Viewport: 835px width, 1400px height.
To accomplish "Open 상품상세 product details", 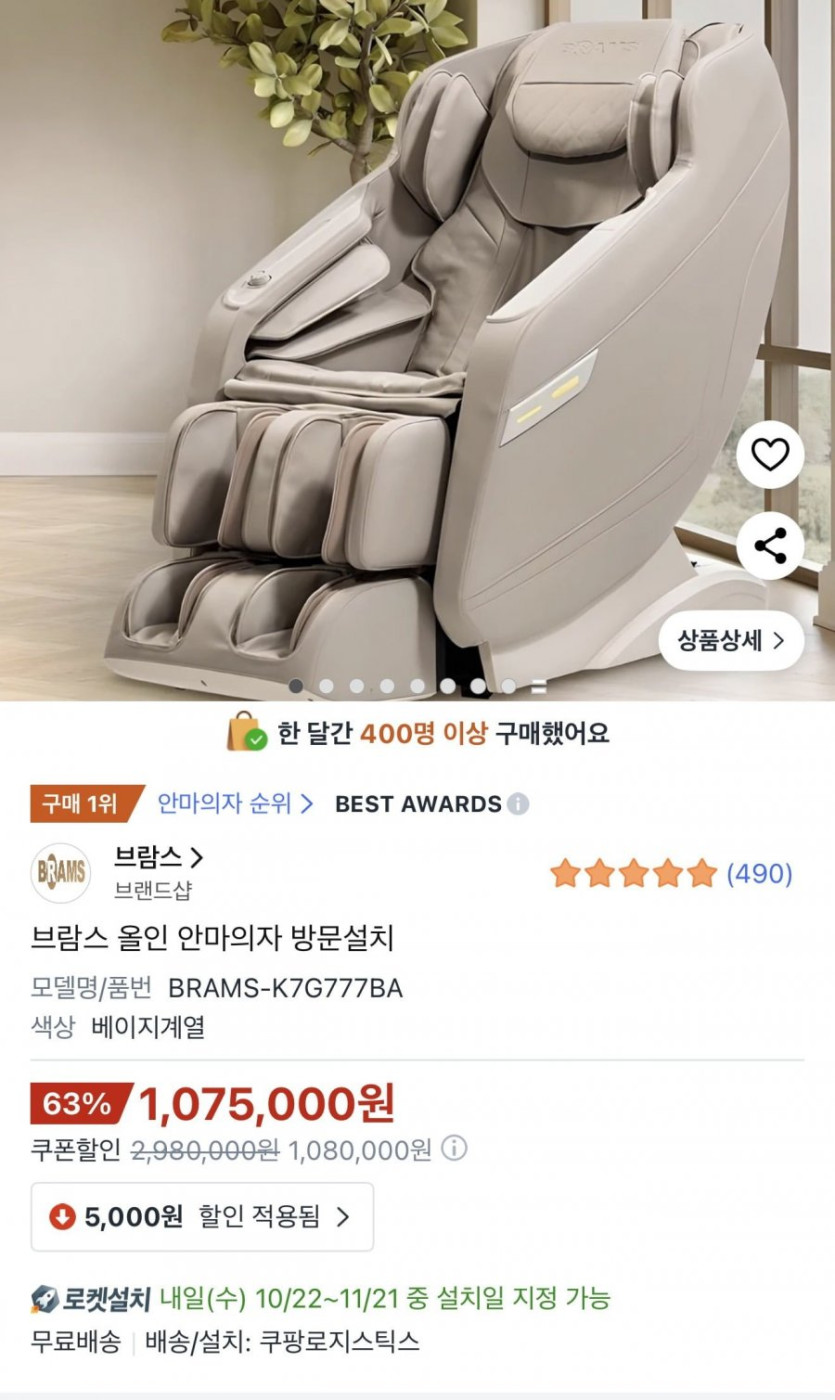I will (731, 641).
